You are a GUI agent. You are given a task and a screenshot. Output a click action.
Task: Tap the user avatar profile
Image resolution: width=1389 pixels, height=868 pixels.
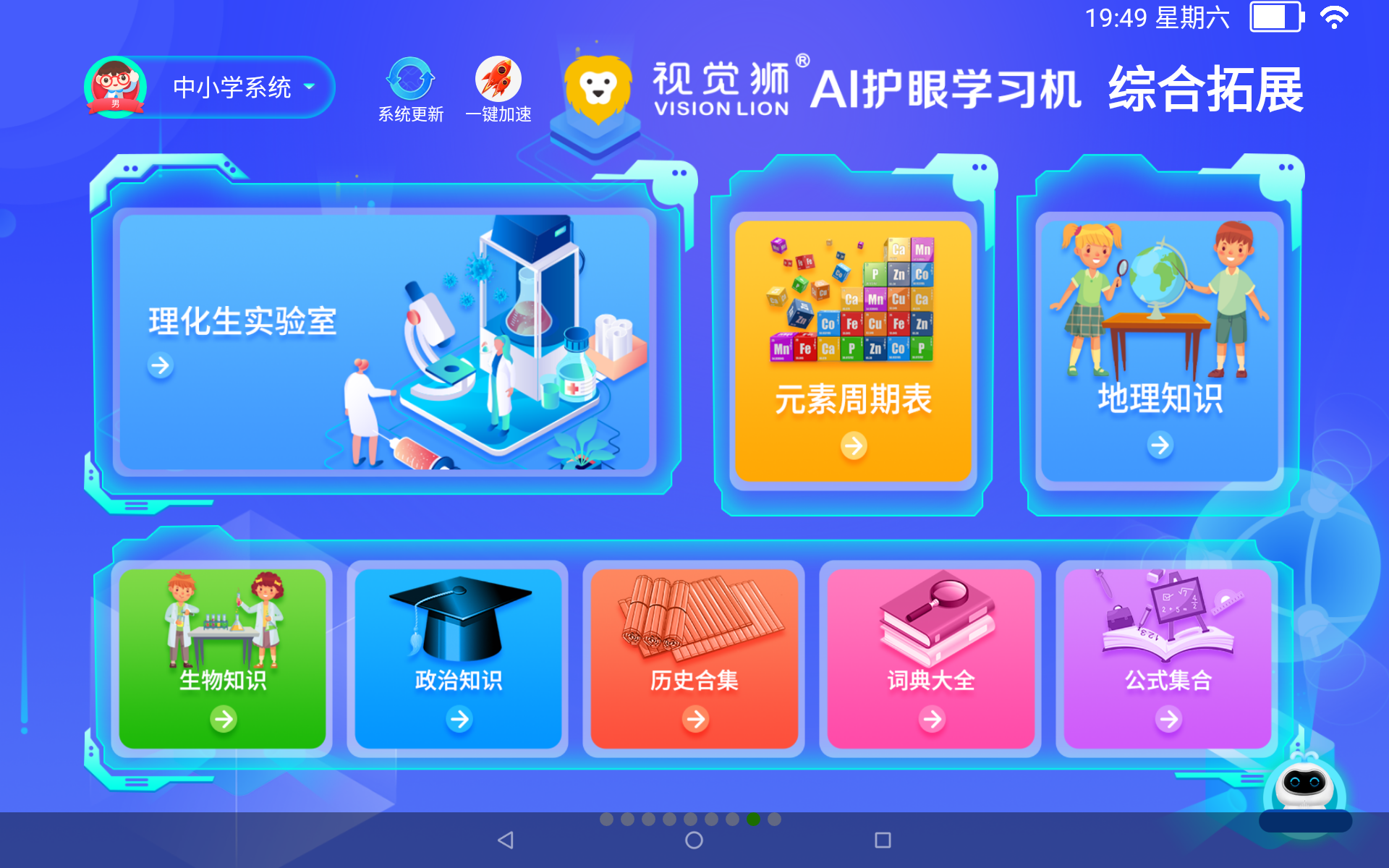116,88
